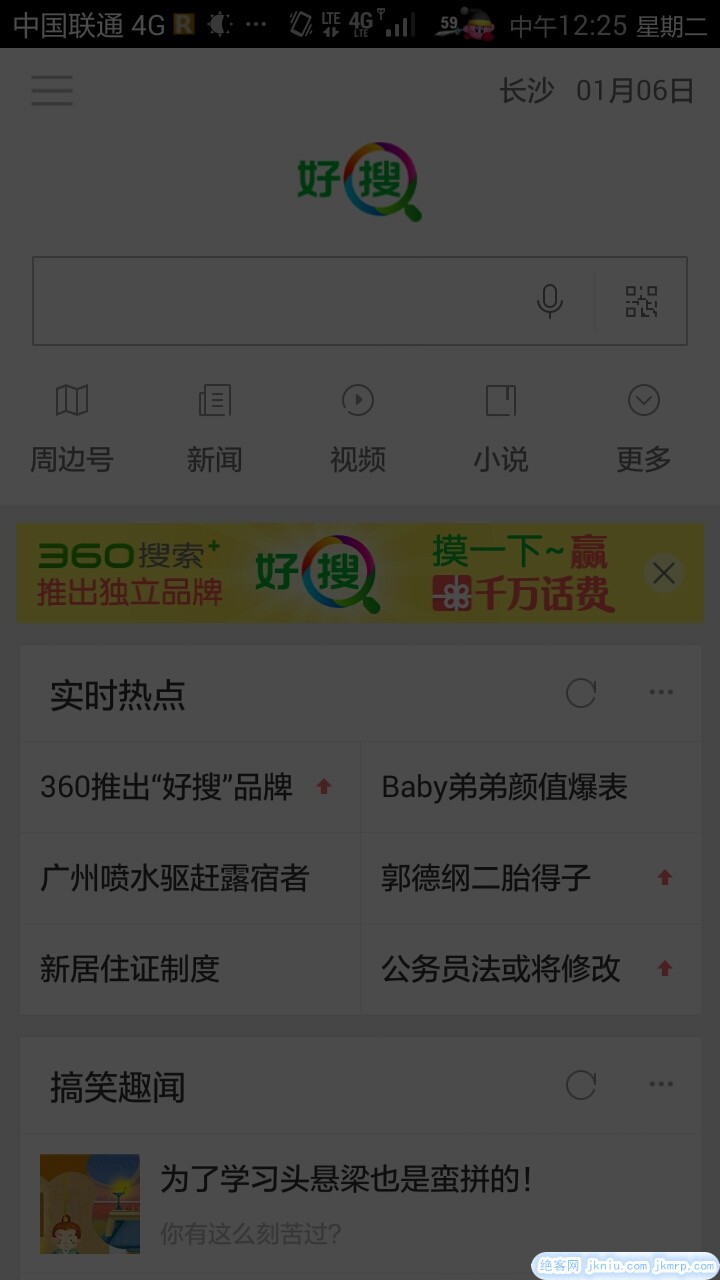Image resolution: width=720 pixels, height=1280 pixels.
Task: Expand the 更多 options
Action: (x=643, y=428)
